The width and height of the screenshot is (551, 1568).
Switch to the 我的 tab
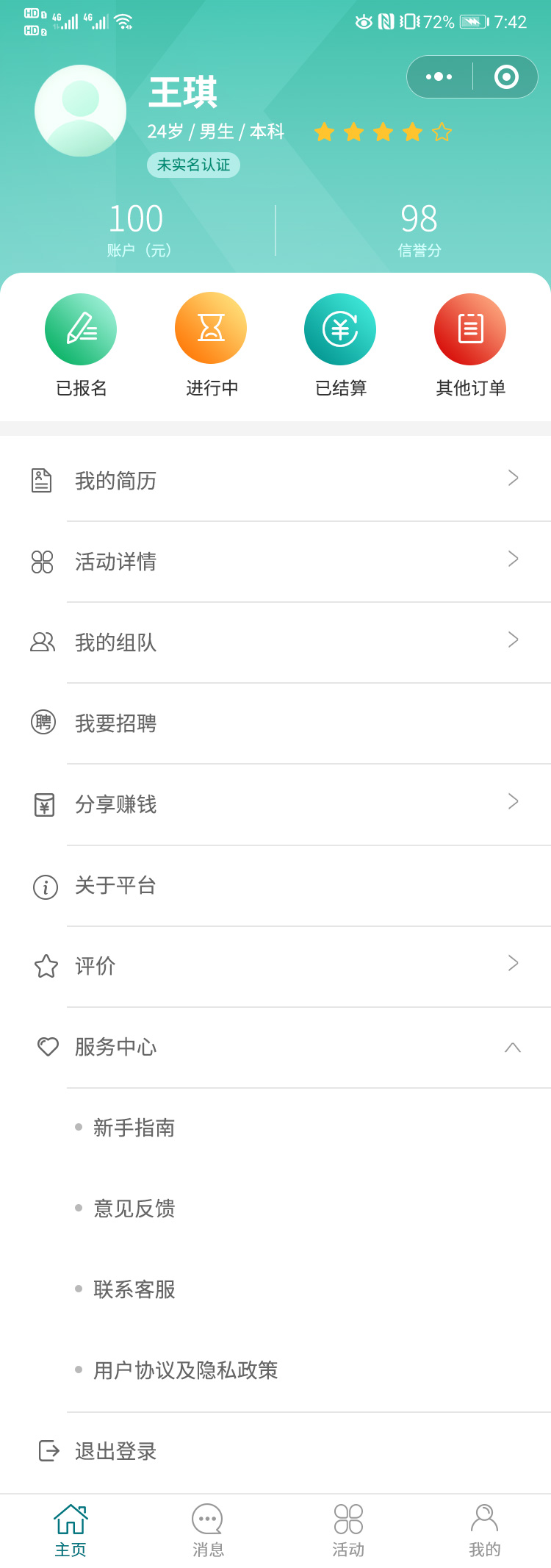click(x=484, y=1530)
